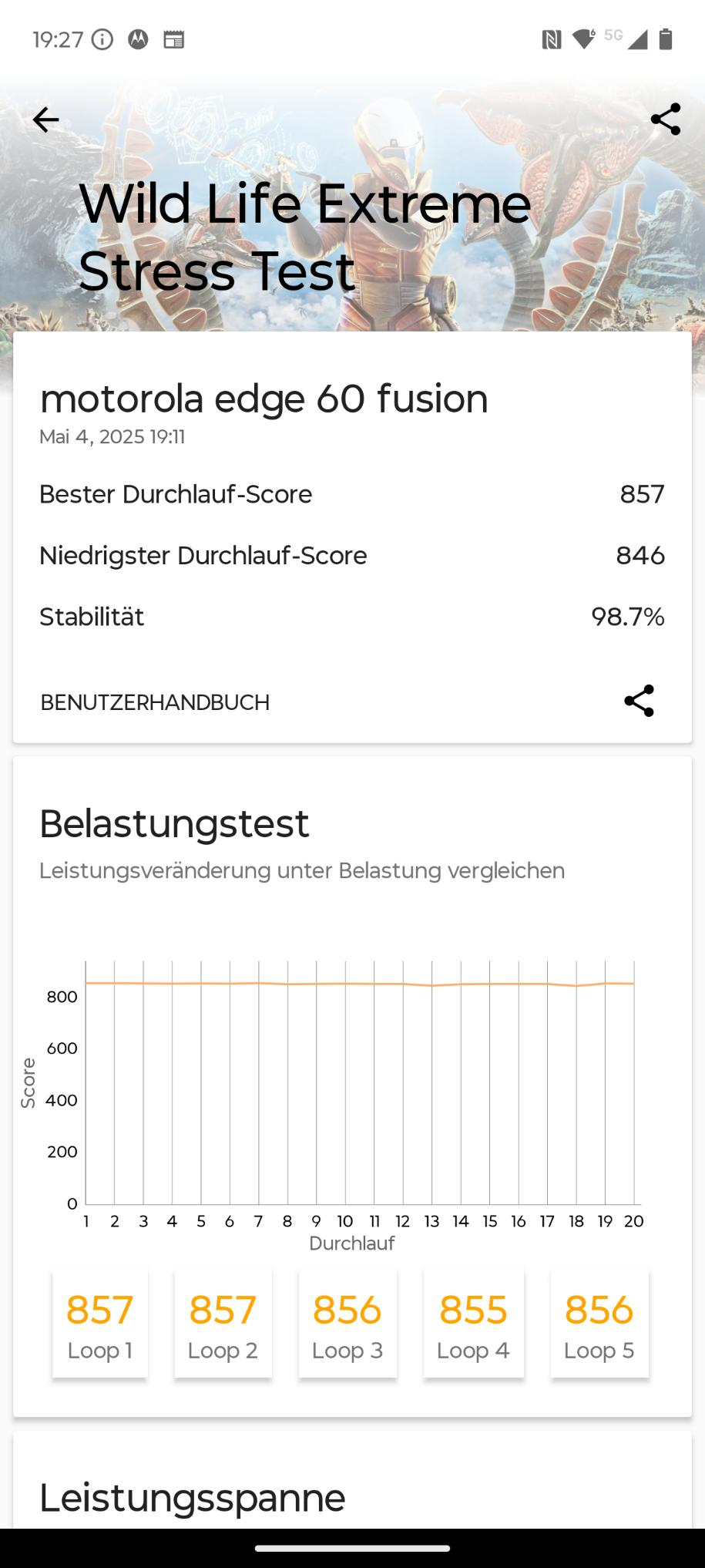Select the Loop 5 score card
This screenshot has height=1568, width=705.
click(x=599, y=1324)
